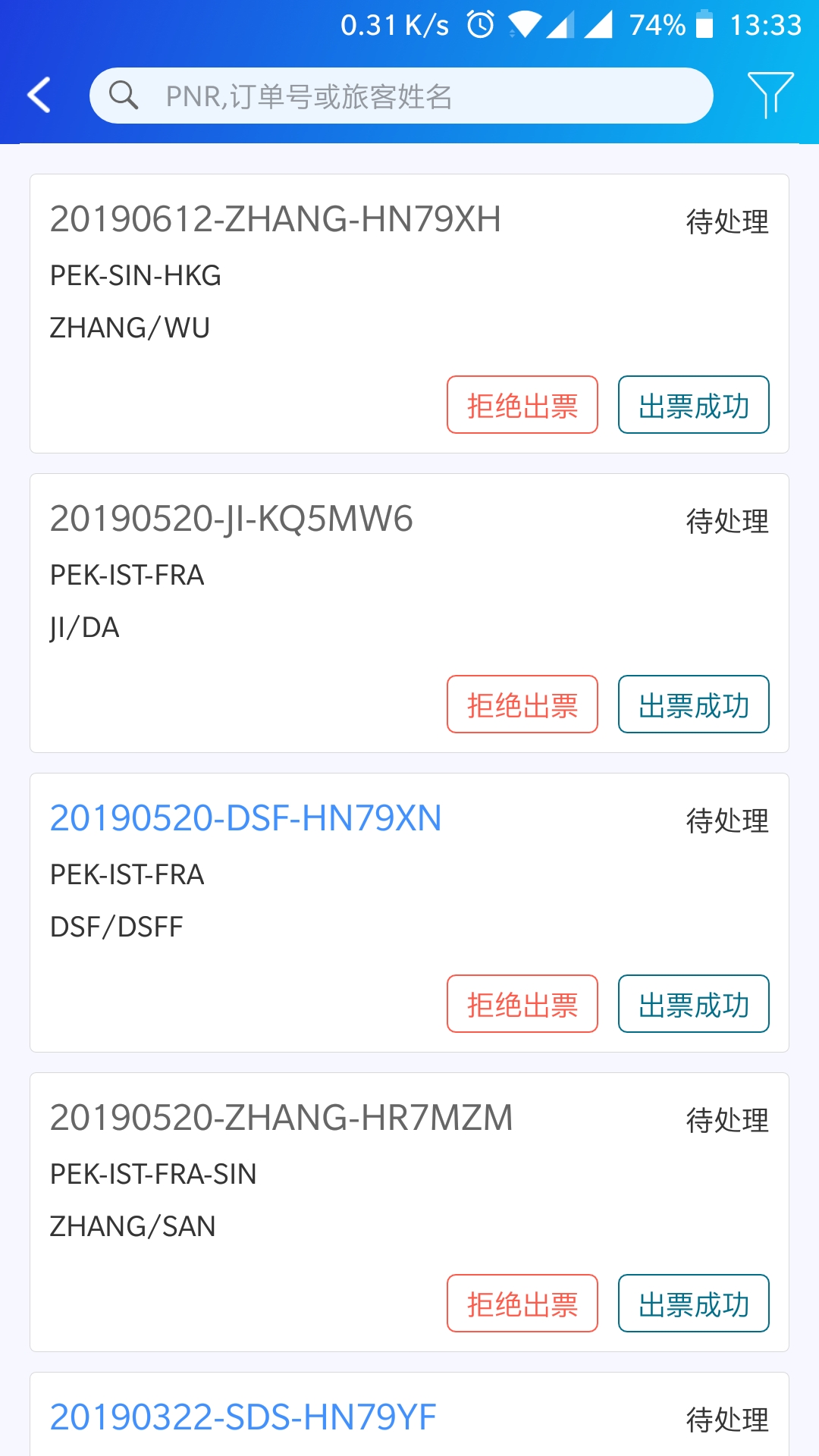Tap 拒绝出票 for ZHANG/WU order
Screen dimensions: 819x1456
coord(522,405)
